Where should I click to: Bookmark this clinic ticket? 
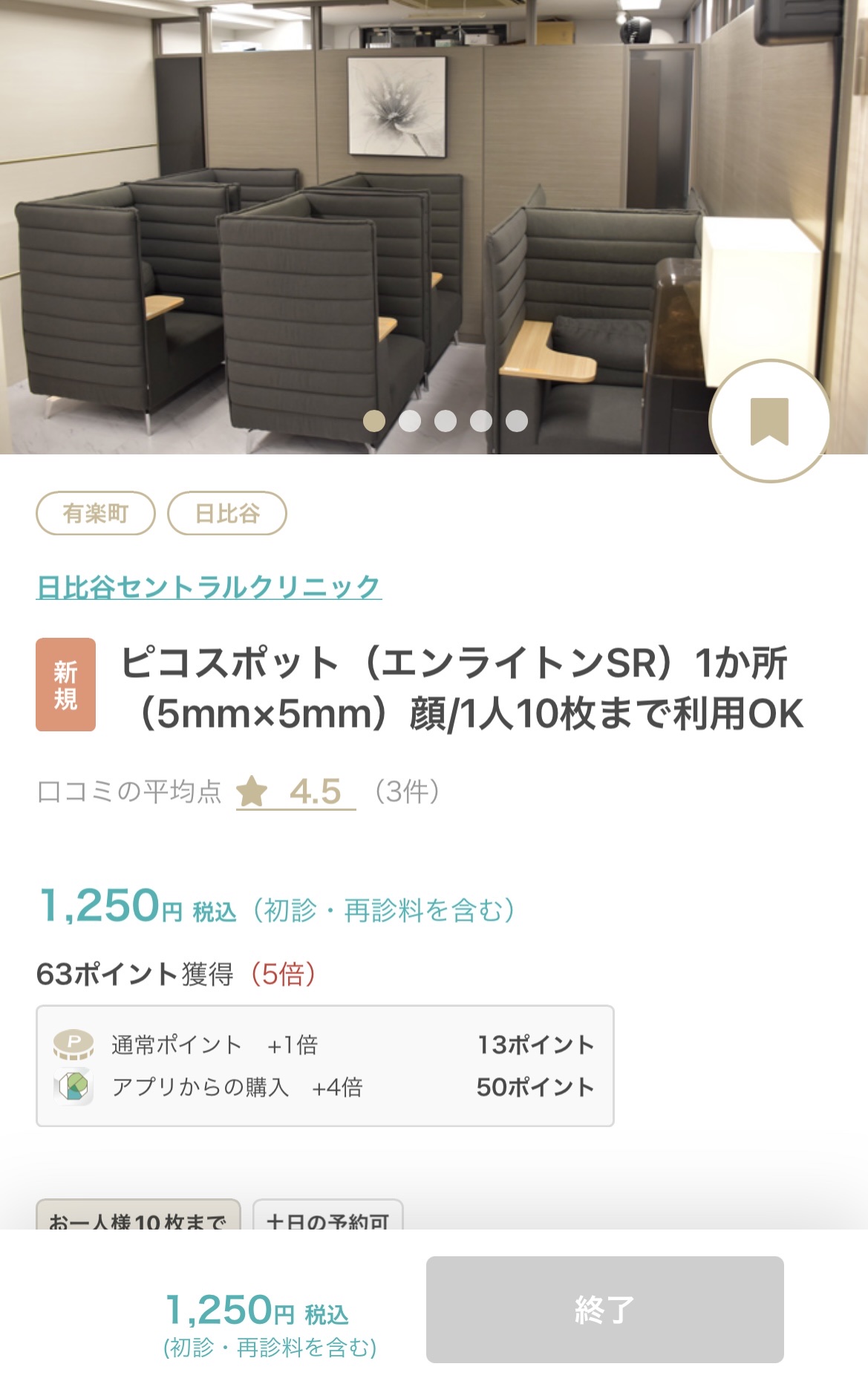pos(769,421)
